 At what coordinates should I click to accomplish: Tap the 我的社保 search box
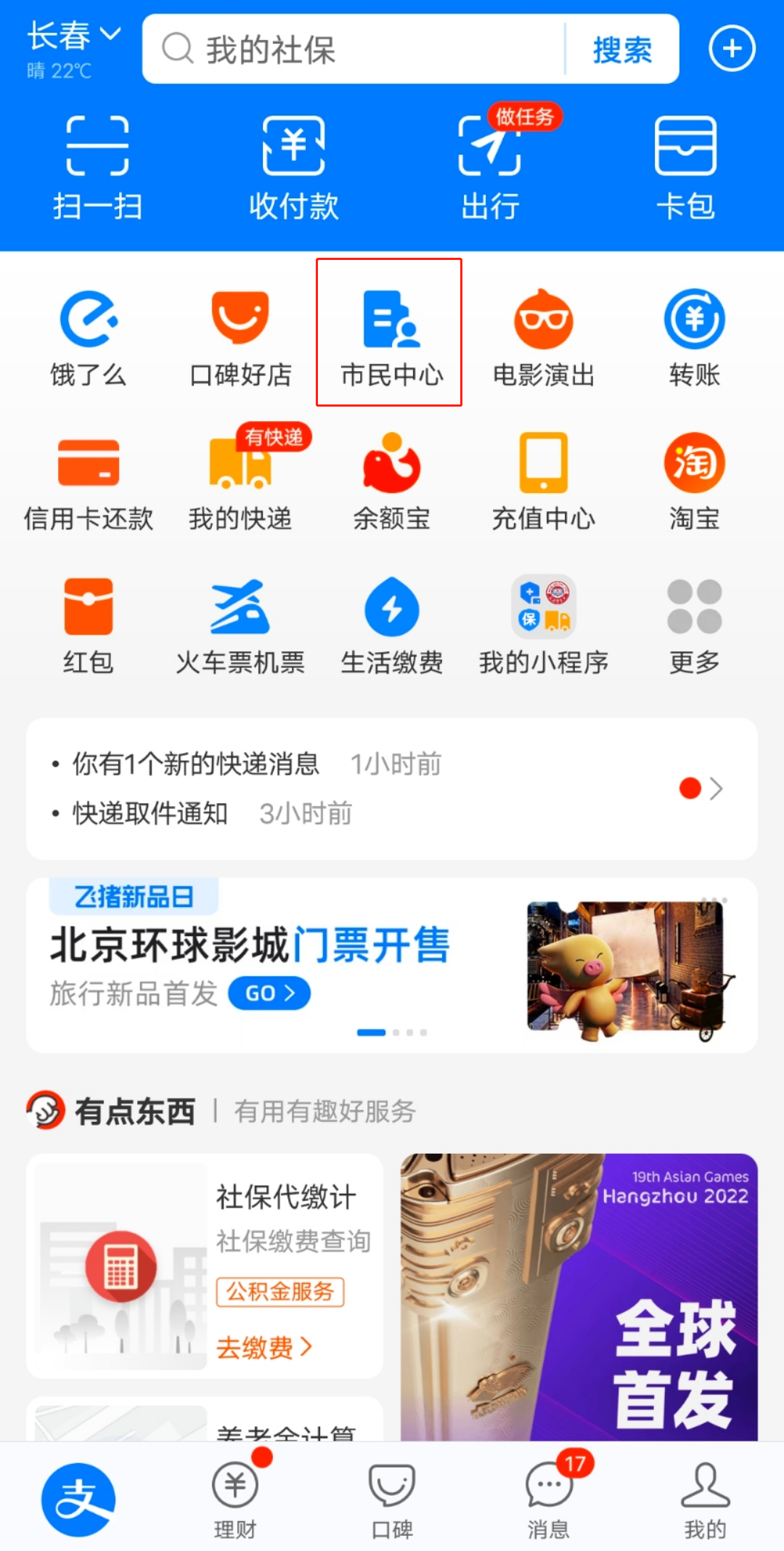coord(356,49)
